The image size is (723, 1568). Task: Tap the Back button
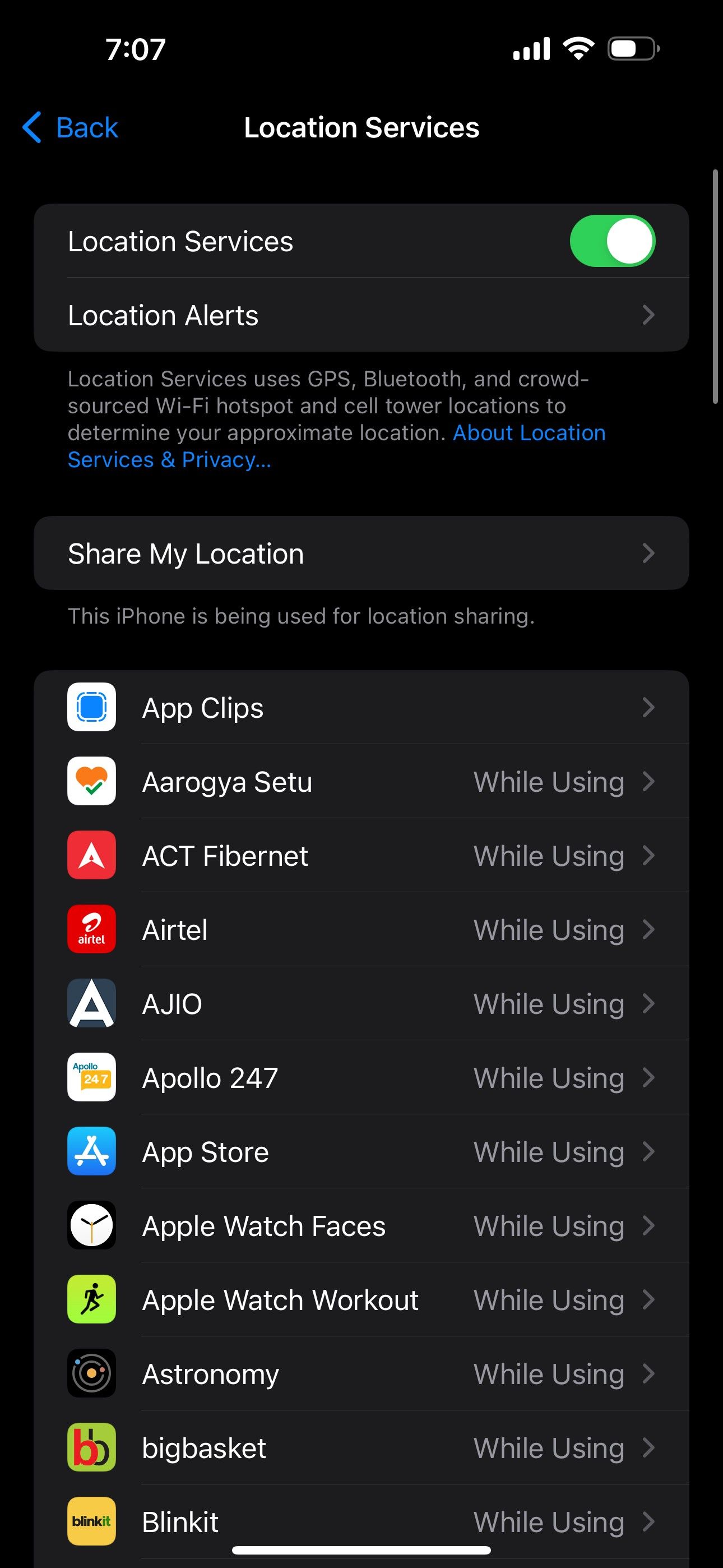[69, 127]
